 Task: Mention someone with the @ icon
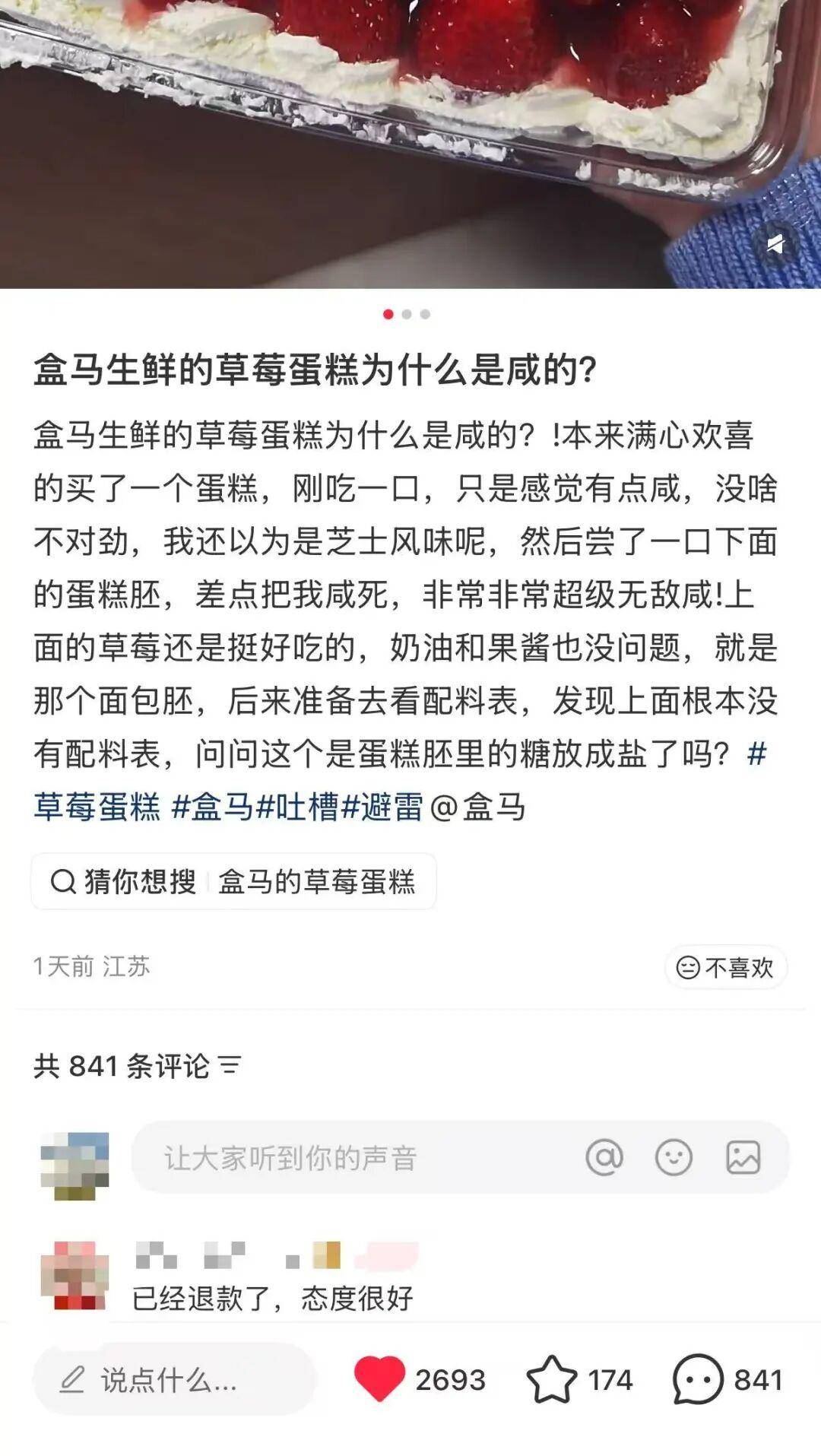[x=604, y=1158]
